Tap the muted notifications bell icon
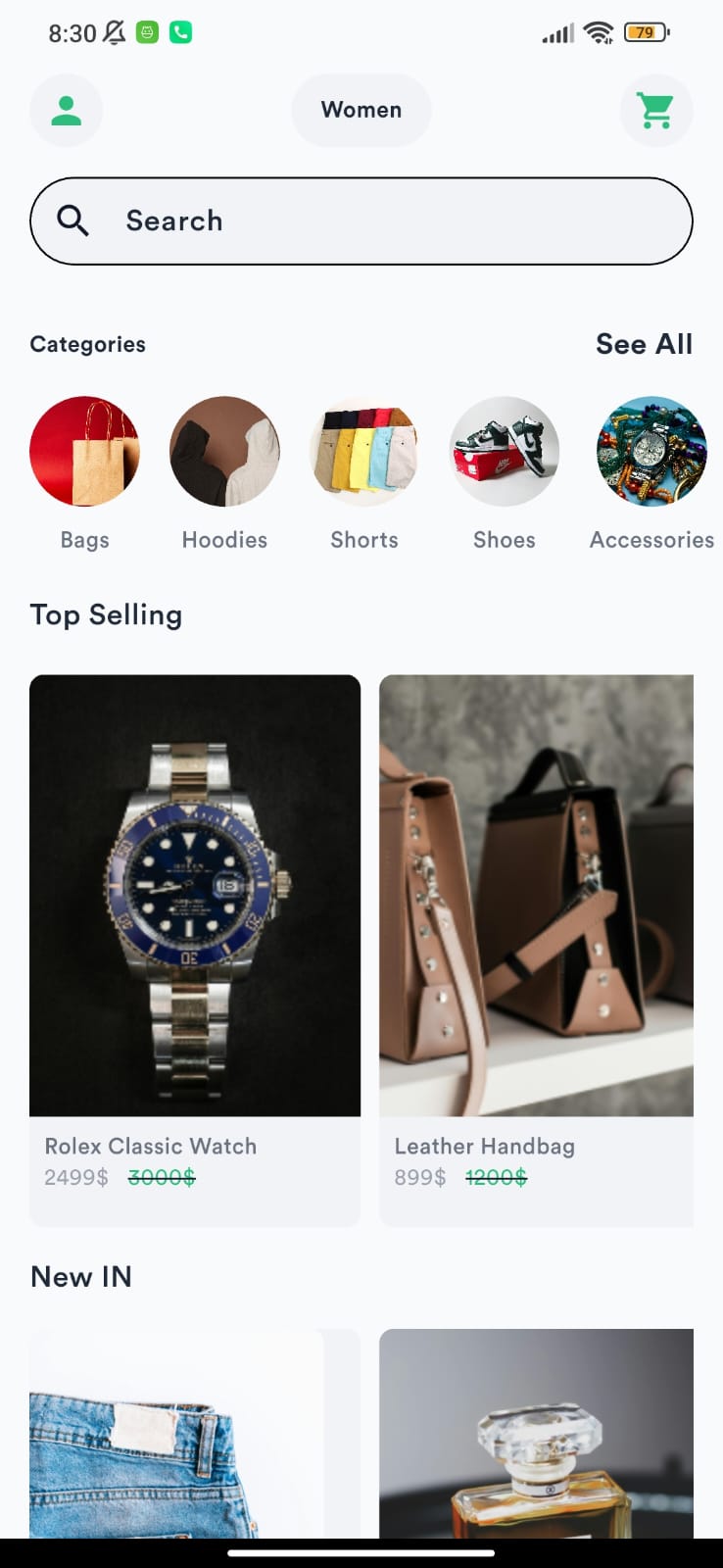Viewport: 723px width, 1568px height. pos(111,32)
